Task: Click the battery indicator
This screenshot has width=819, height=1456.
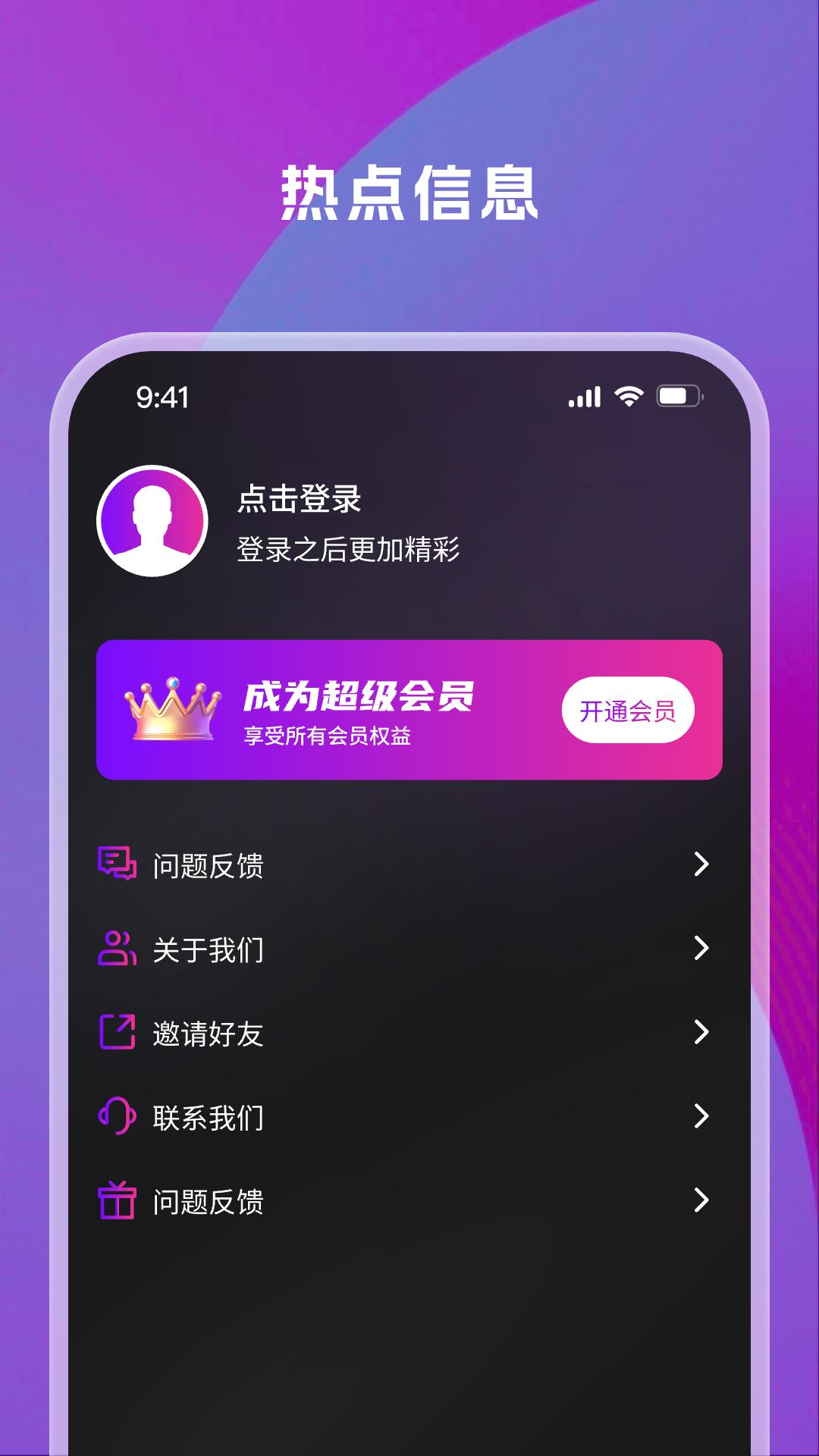Action: tap(679, 395)
